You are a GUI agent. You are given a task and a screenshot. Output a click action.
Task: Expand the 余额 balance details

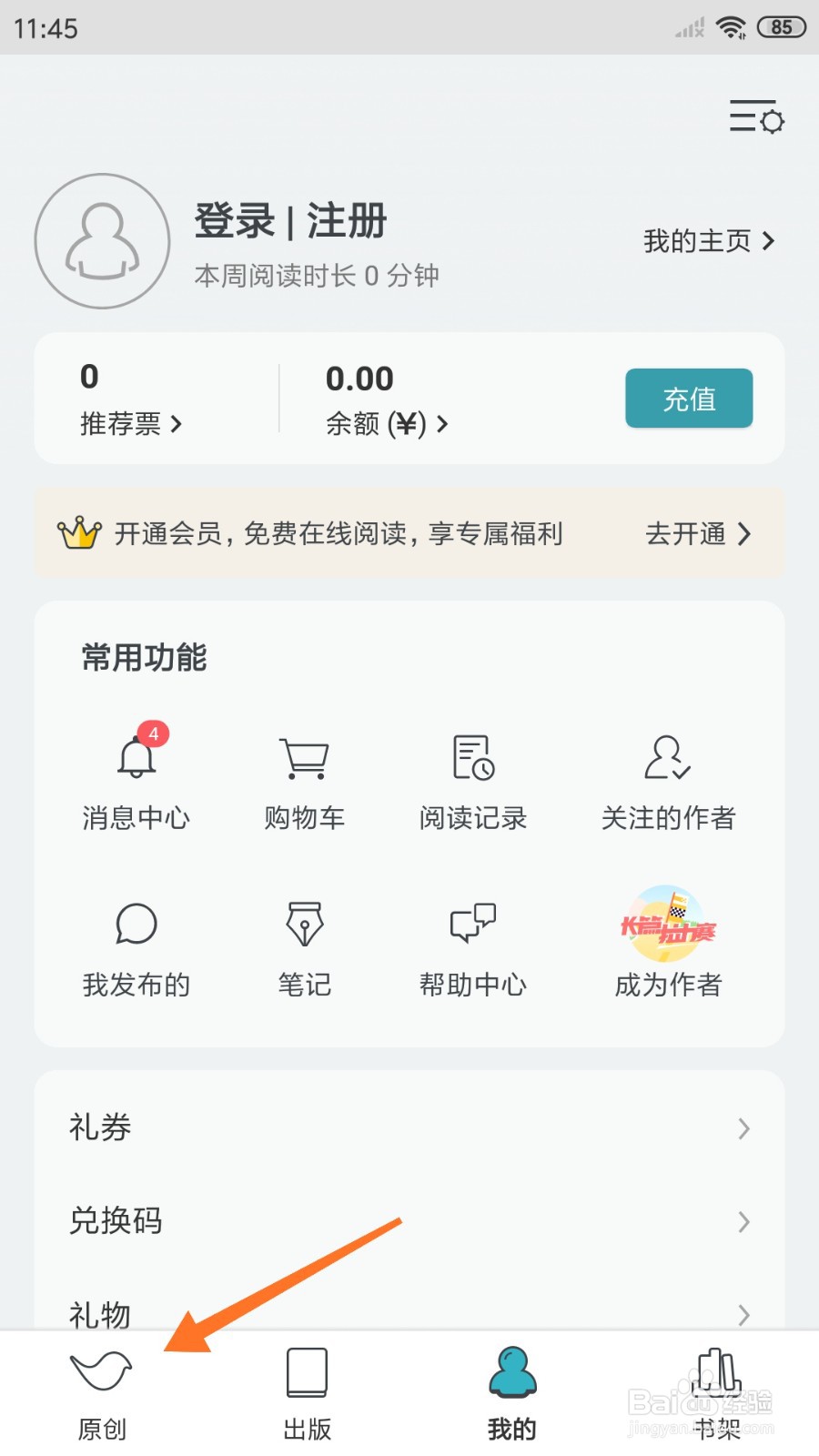(x=385, y=424)
